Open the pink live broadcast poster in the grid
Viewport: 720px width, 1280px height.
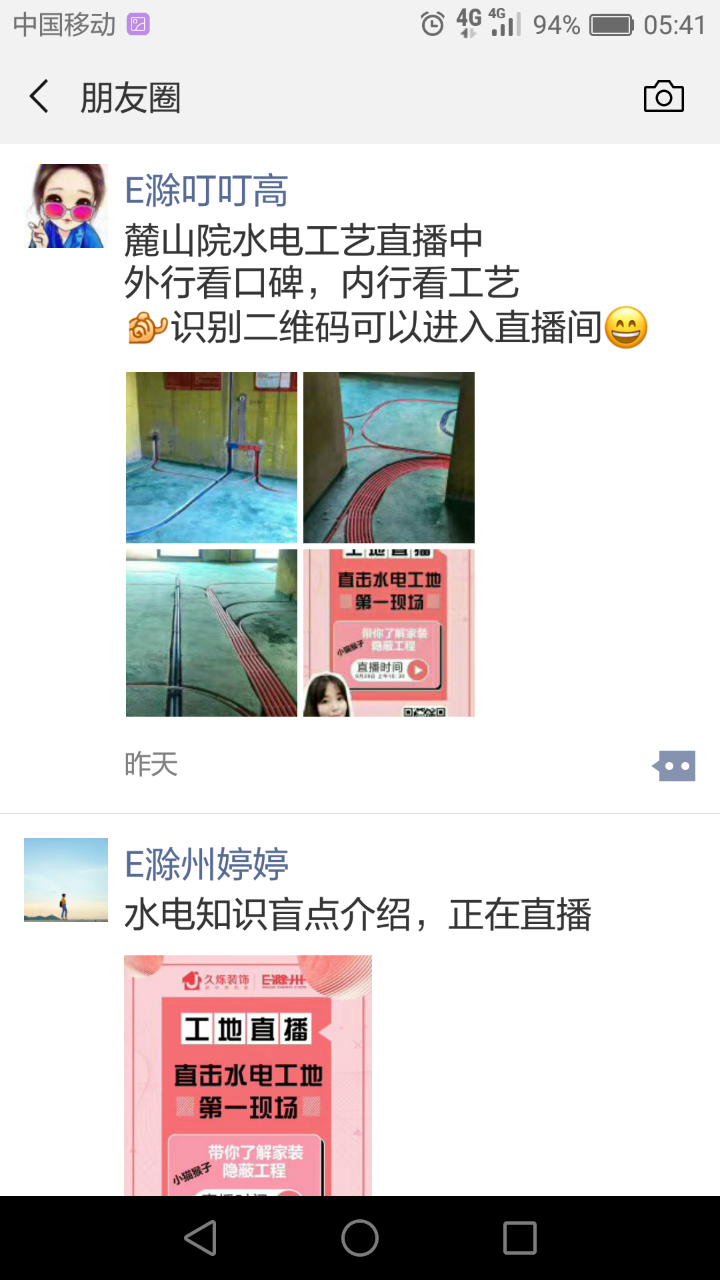click(388, 632)
